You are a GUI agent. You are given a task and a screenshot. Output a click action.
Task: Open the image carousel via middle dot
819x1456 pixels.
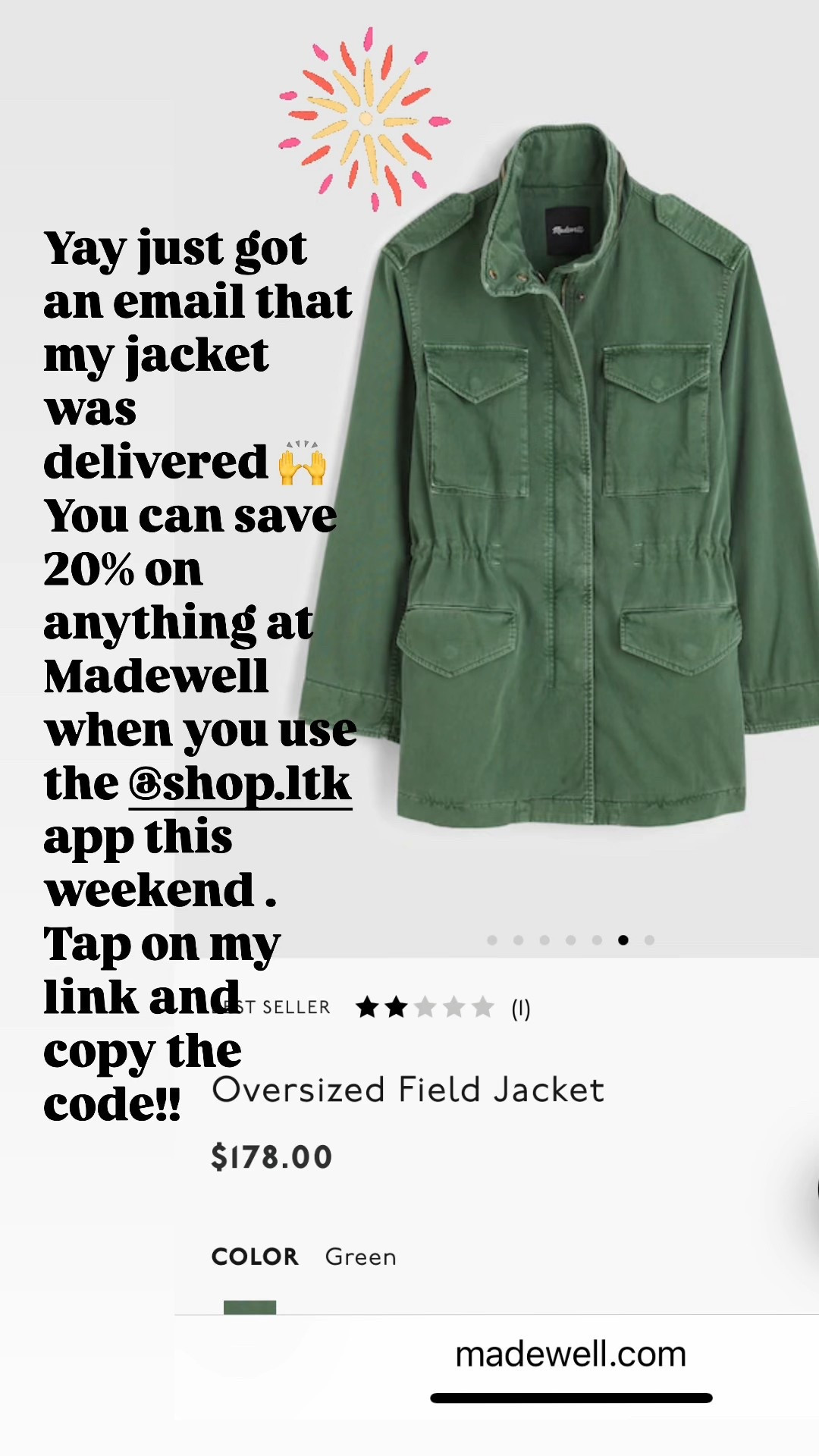click(569, 940)
